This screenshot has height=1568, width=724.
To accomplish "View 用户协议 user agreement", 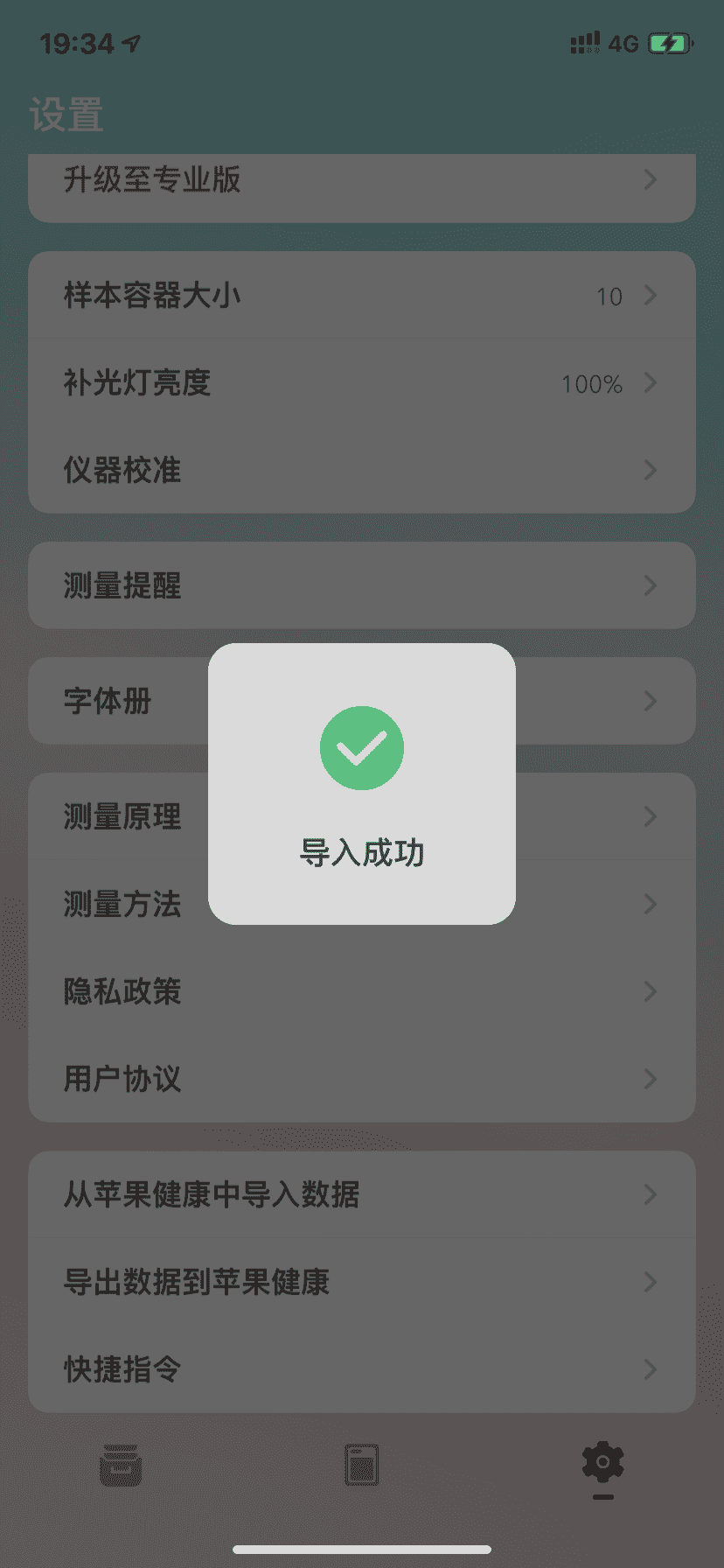I will 362,1079.
